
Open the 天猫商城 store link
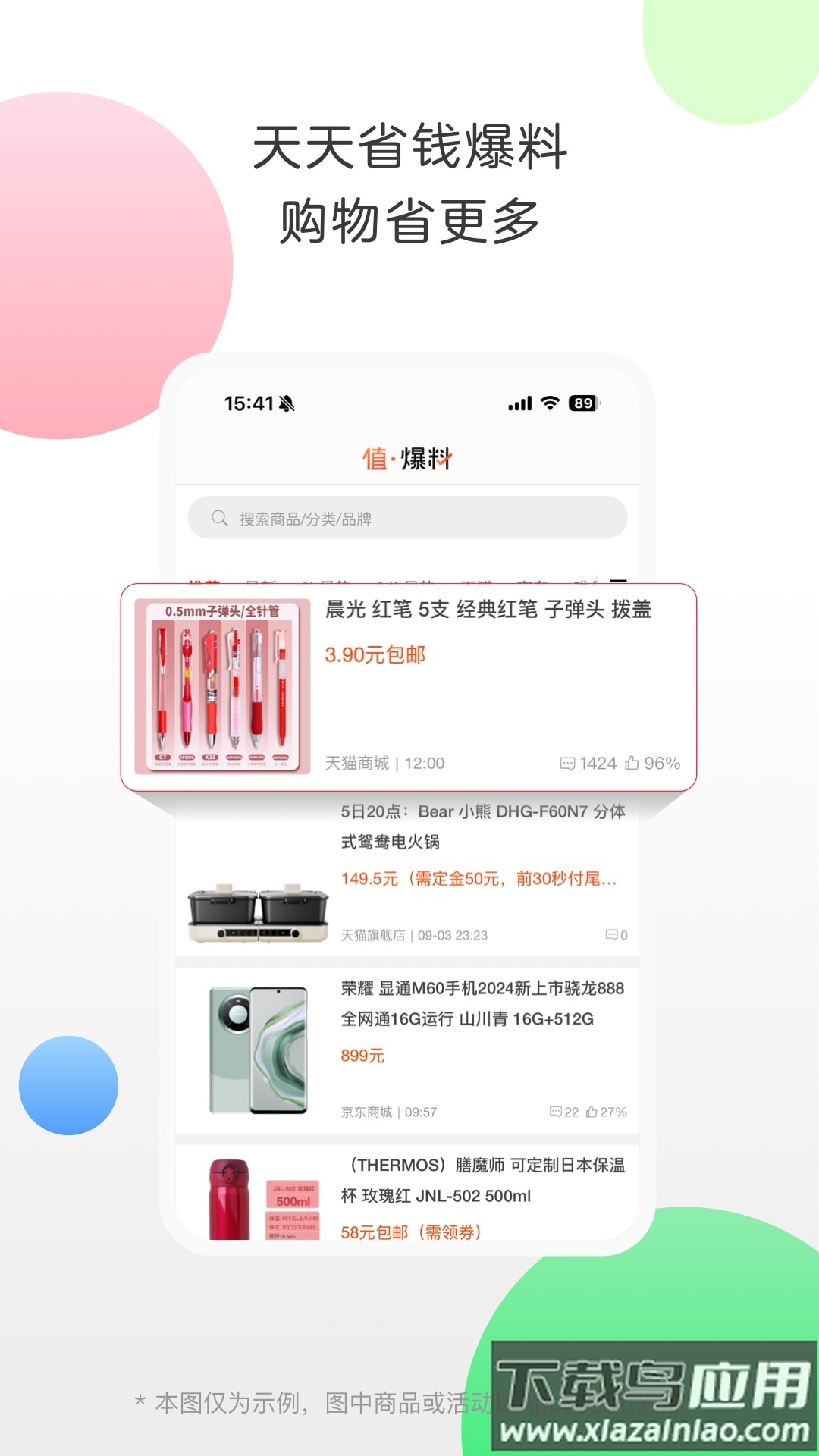355,764
